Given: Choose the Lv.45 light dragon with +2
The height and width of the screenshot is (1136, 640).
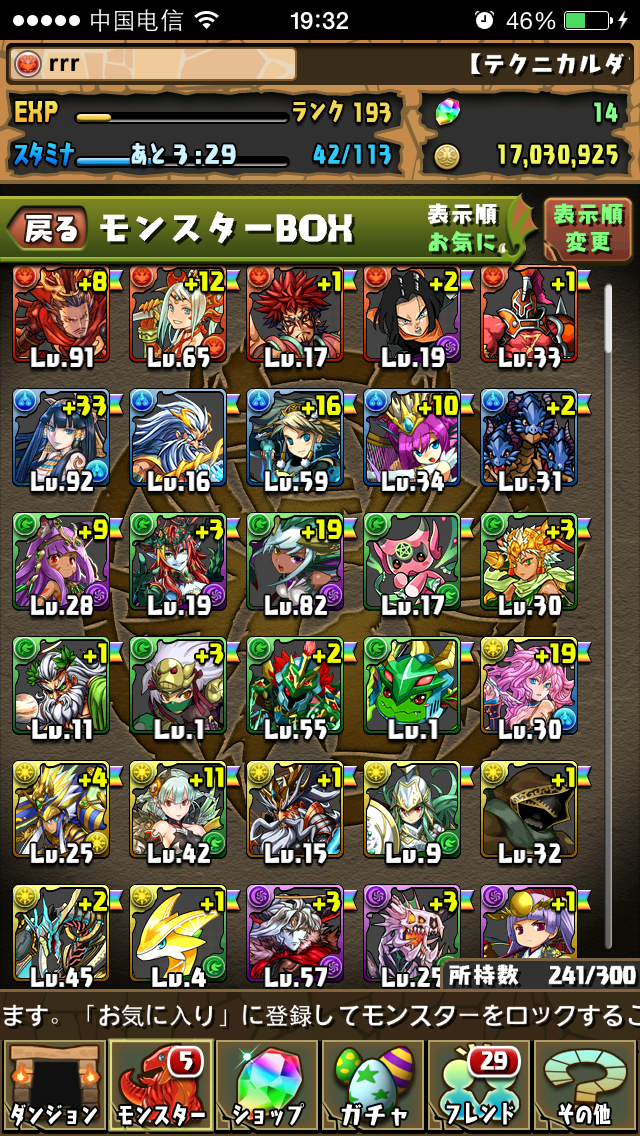Looking at the screenshot, I should [60, 930].
